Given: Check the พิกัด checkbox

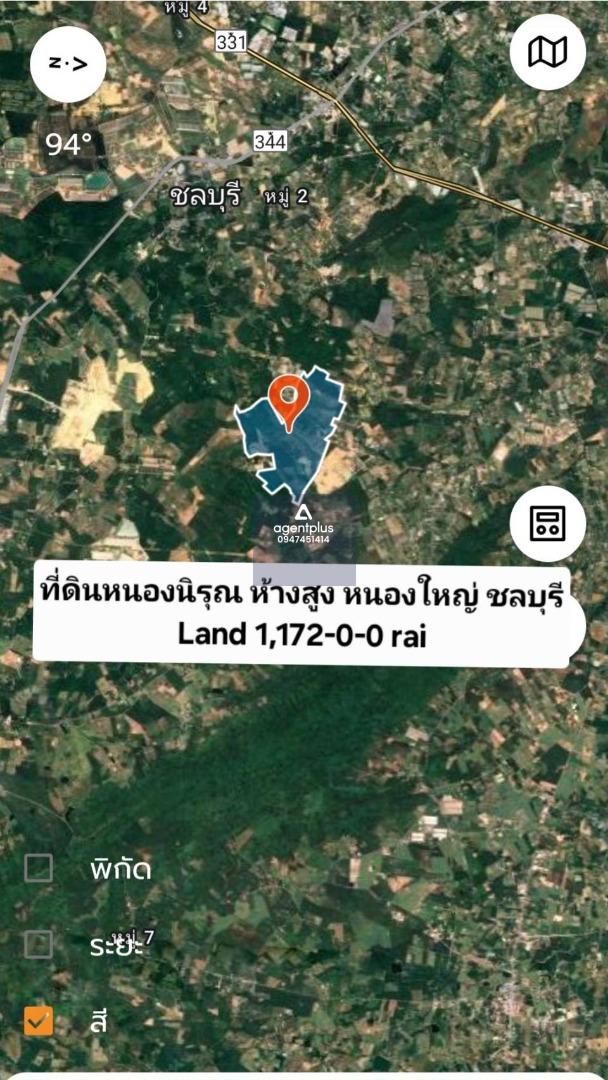Looking at the screenshot, I should point(38,868).
